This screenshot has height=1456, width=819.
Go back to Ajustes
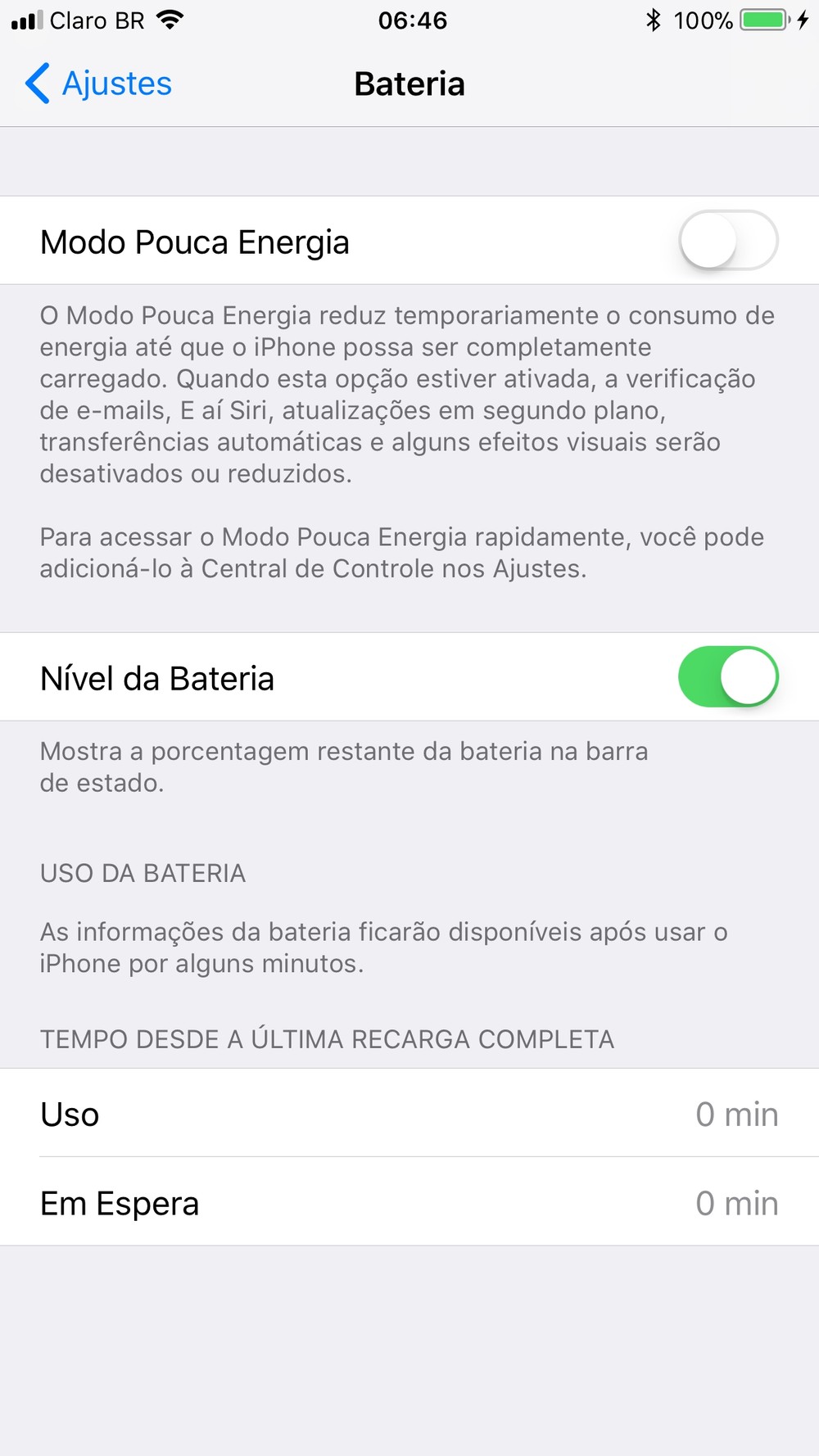pos(98,84)
